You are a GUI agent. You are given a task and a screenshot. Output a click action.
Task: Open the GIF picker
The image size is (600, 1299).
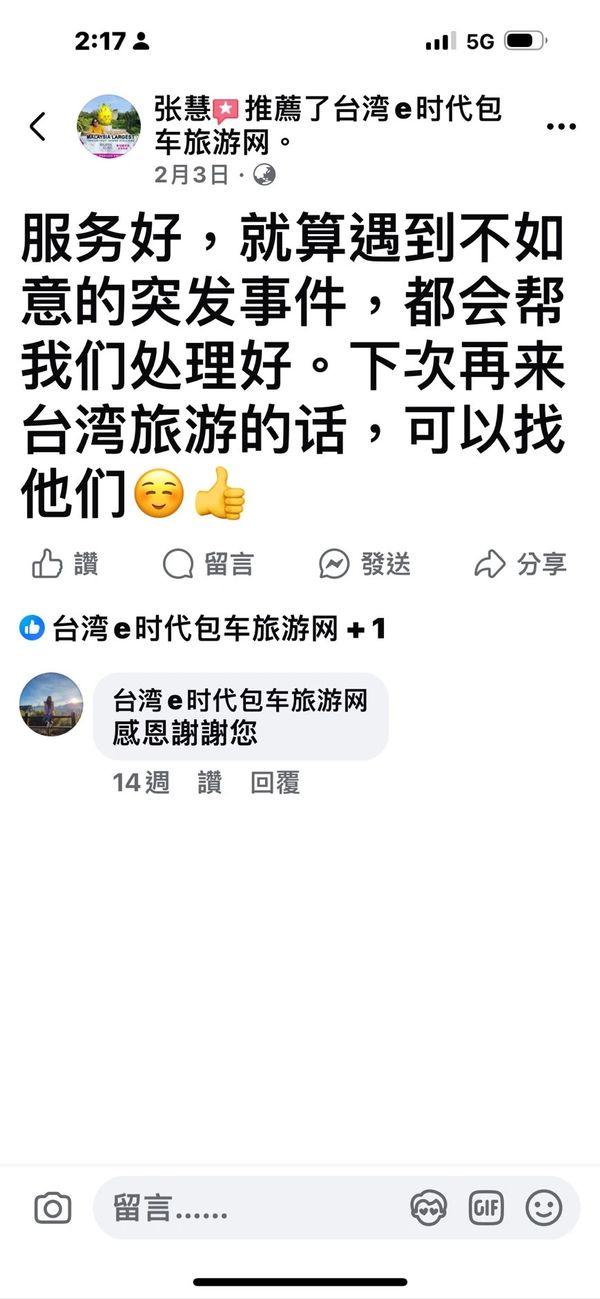487,1209
